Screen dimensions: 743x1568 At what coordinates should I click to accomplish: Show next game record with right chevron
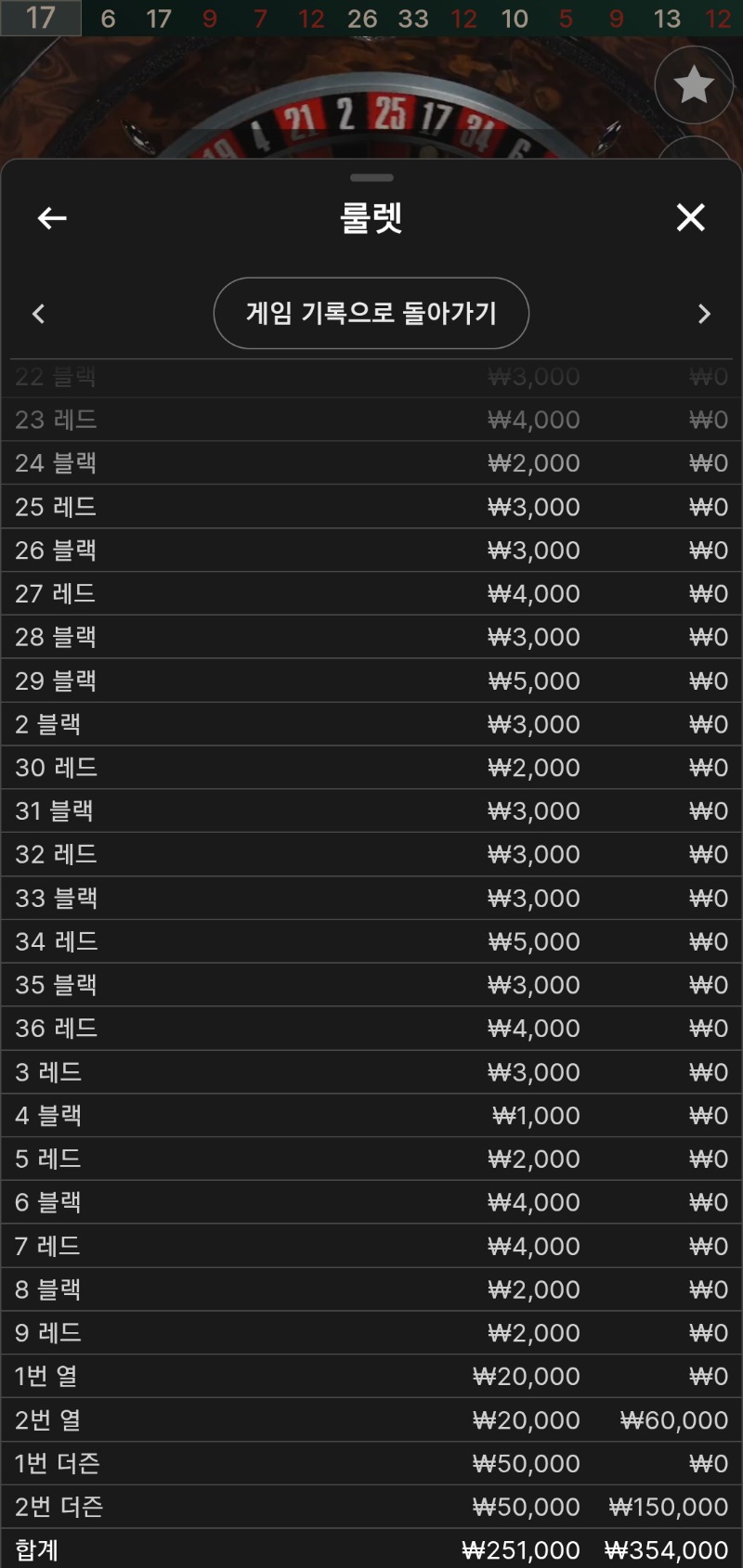click(x=704, y=314)
